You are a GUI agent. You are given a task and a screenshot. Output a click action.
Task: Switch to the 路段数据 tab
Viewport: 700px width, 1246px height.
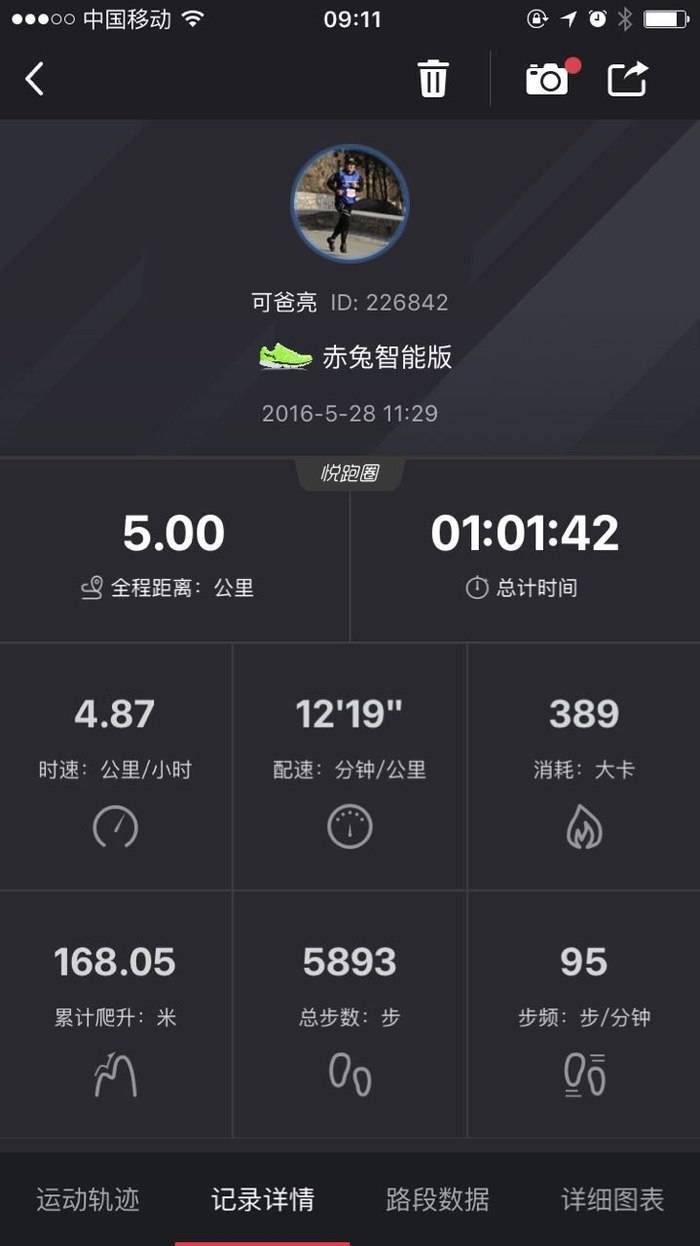[x=437, y=1198]
